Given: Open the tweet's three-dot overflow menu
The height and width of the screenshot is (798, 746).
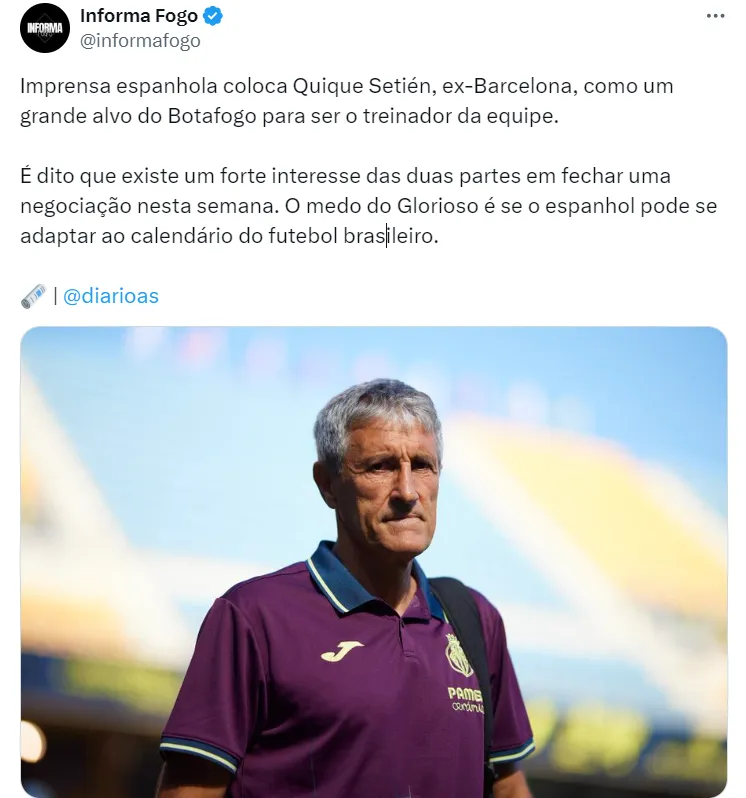Looking at the screenshot, I should 715,17.
